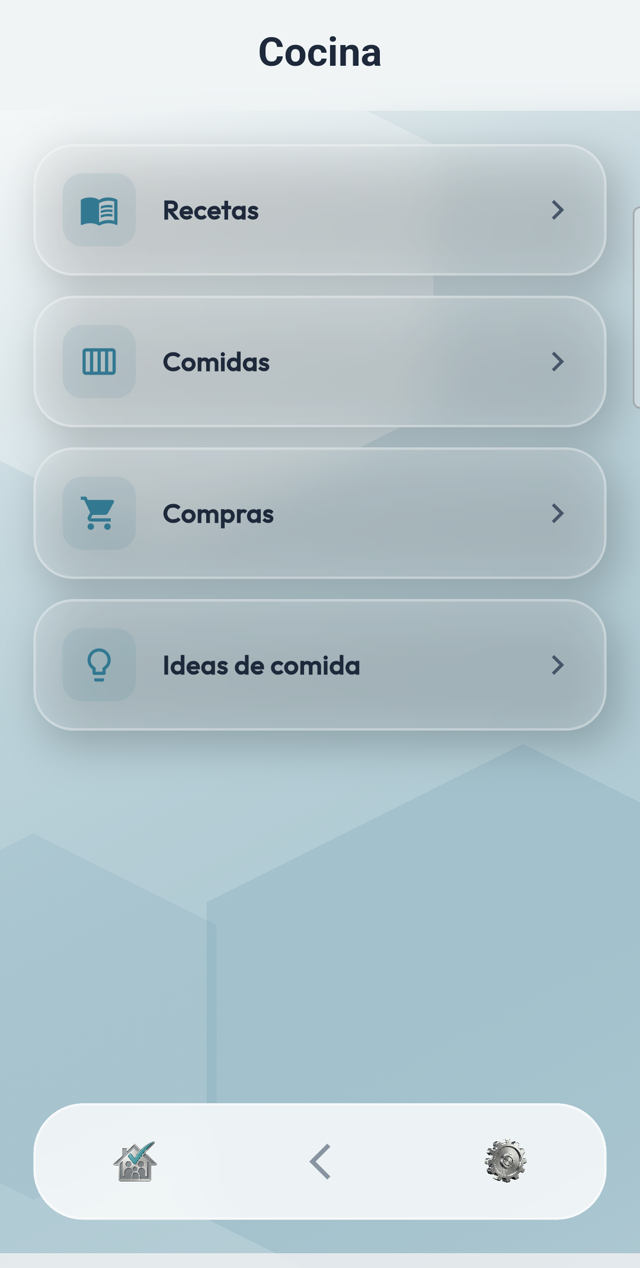Open the Comidas section
The width and height of the screenshot is (640, 1268).
(x=320, y=362)
